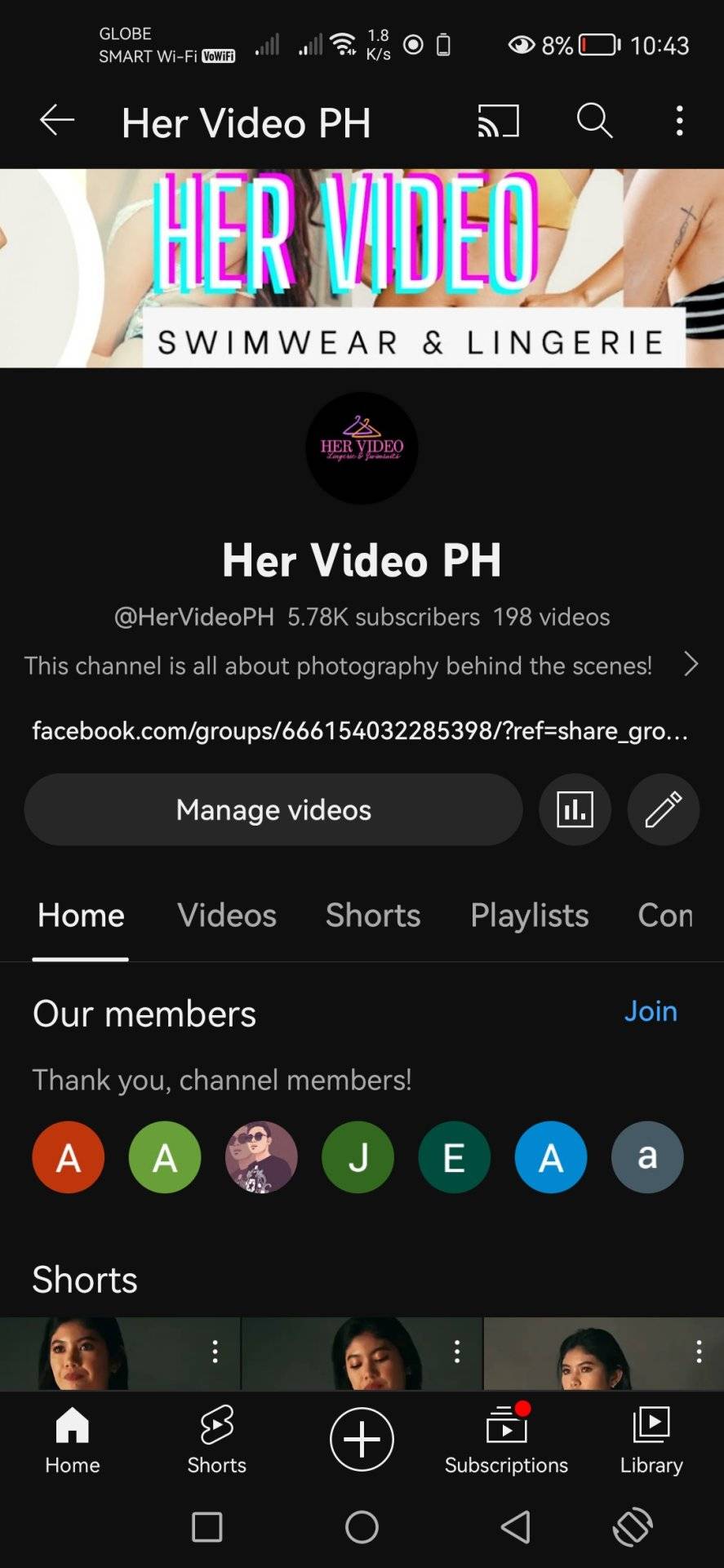Viewport: 724px width, 1568px height.
Task: Switch to the Videos tab
Action: coord(227,915)
